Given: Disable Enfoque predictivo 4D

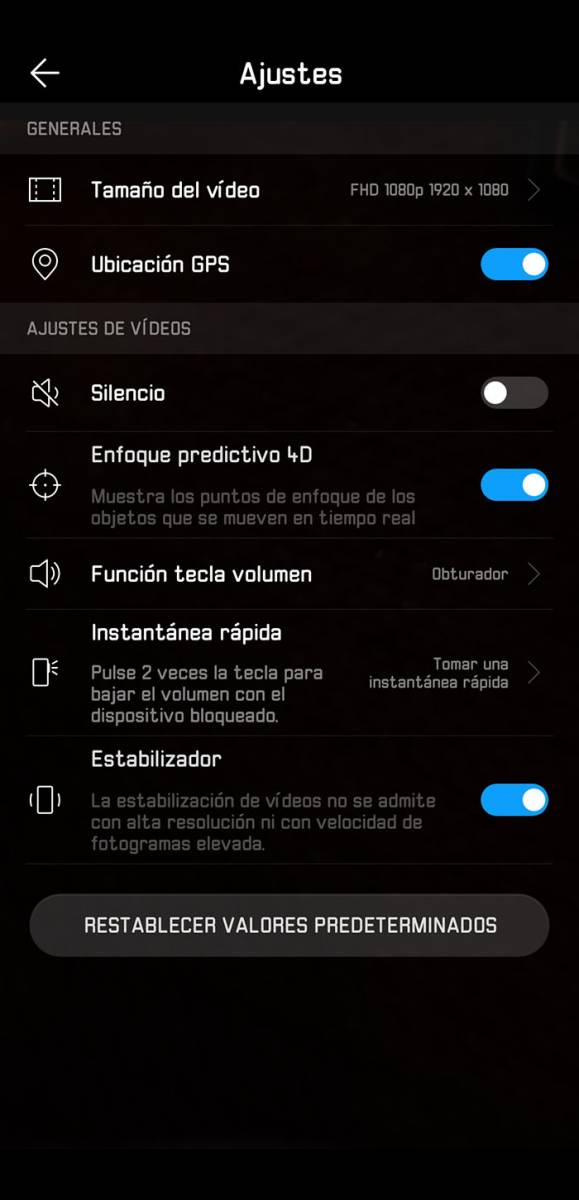Looking at the screenshot, I should [x=514, y=485].
